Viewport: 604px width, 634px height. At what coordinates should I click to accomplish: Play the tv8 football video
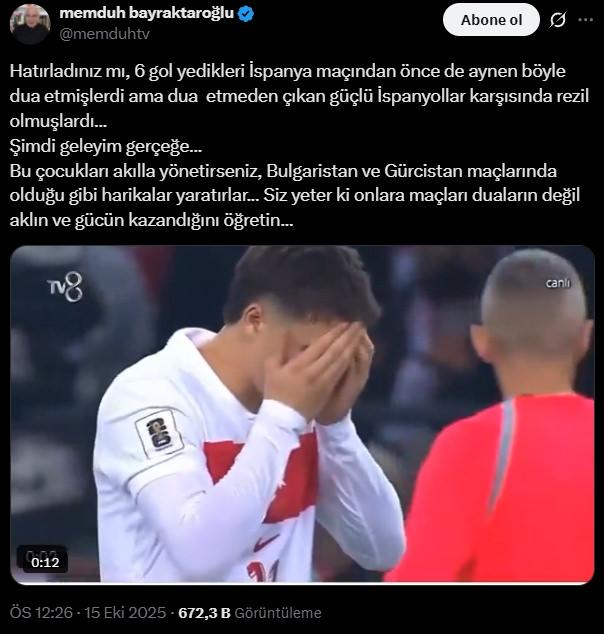tap(302, 414)
